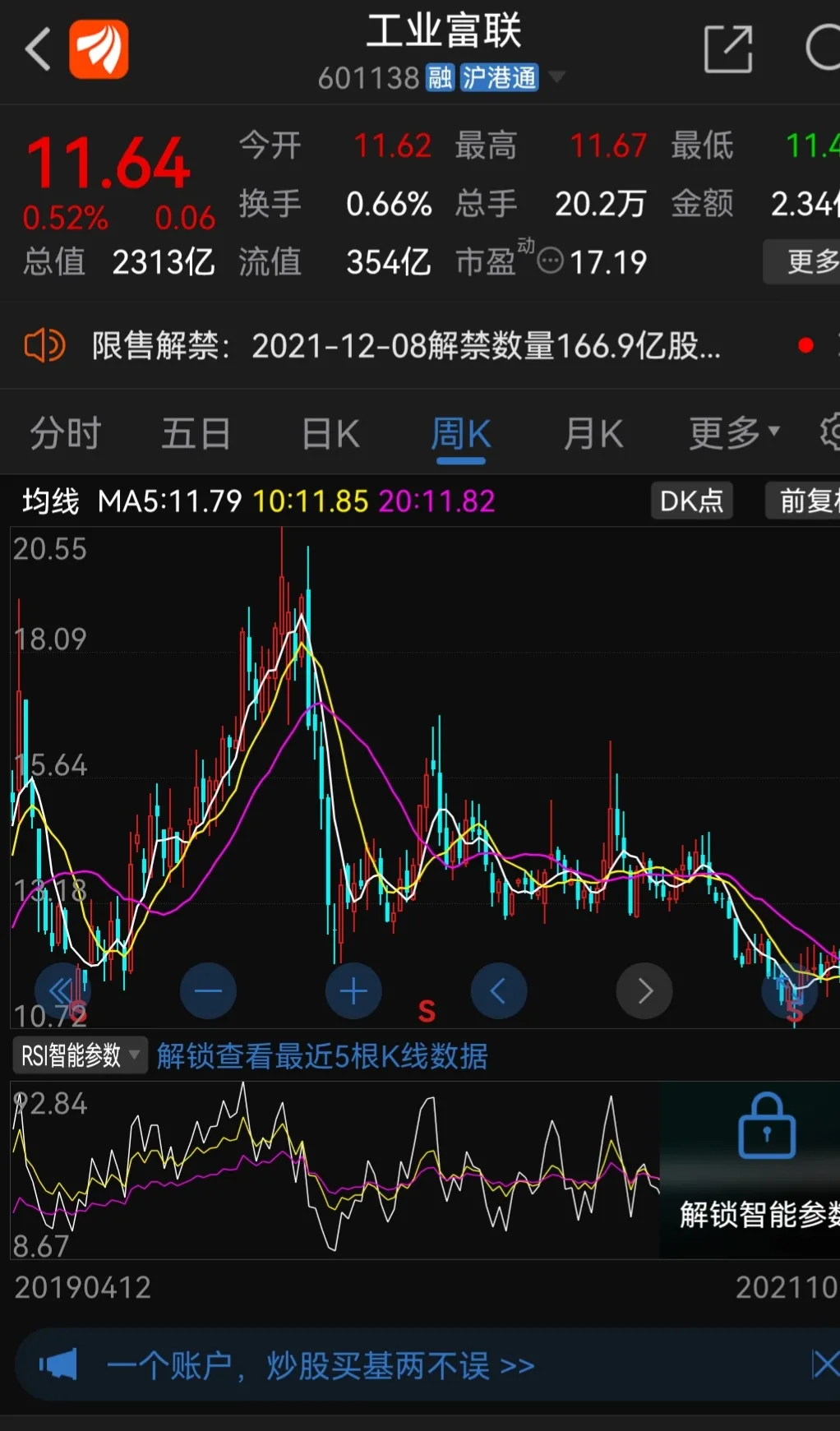The height and width of the screenshot is (1431, 840).
Task: Open the RSI智能参数 indicator dropdown
Action: [x=80, y=1055]
